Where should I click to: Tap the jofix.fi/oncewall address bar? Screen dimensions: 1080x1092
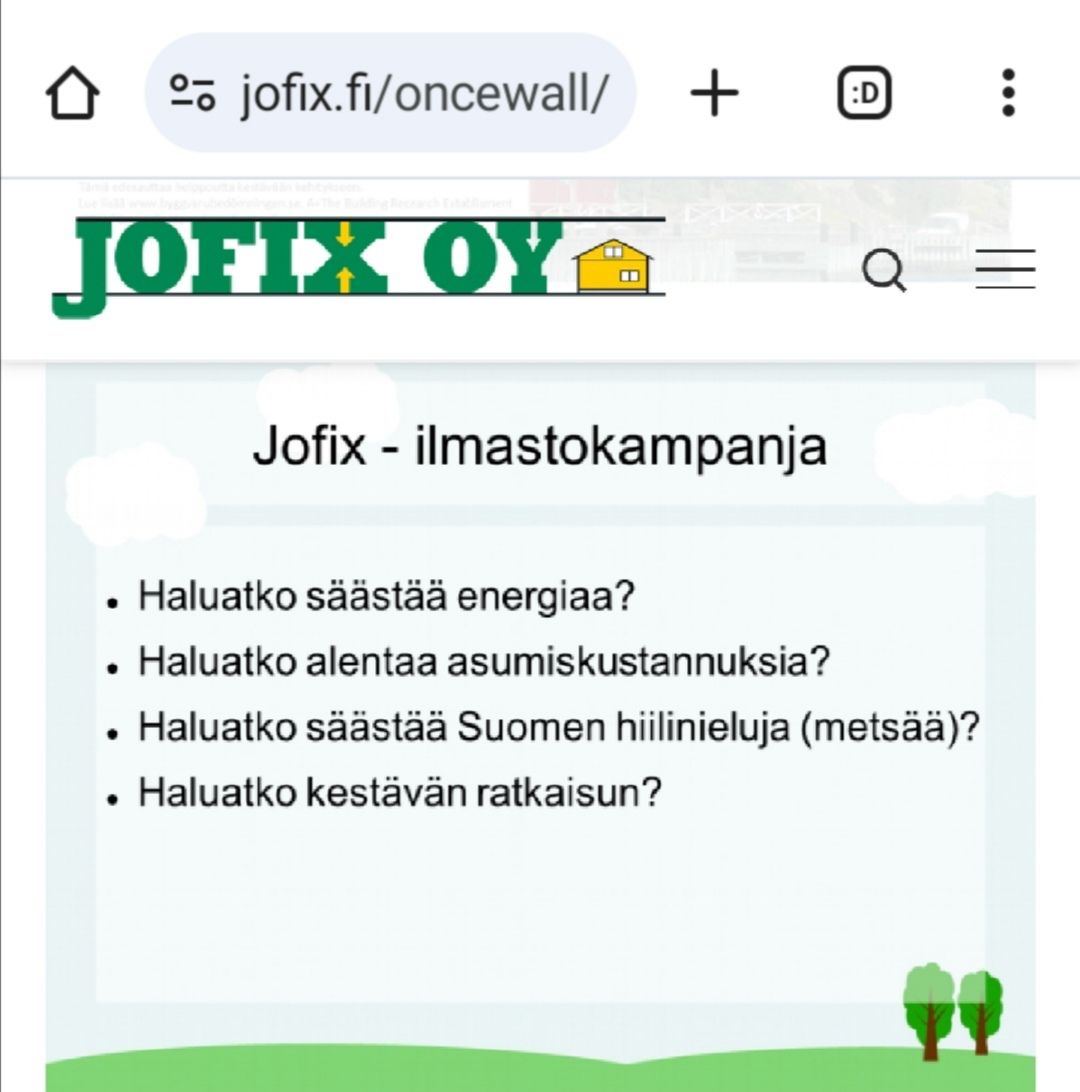click(422, 94)
